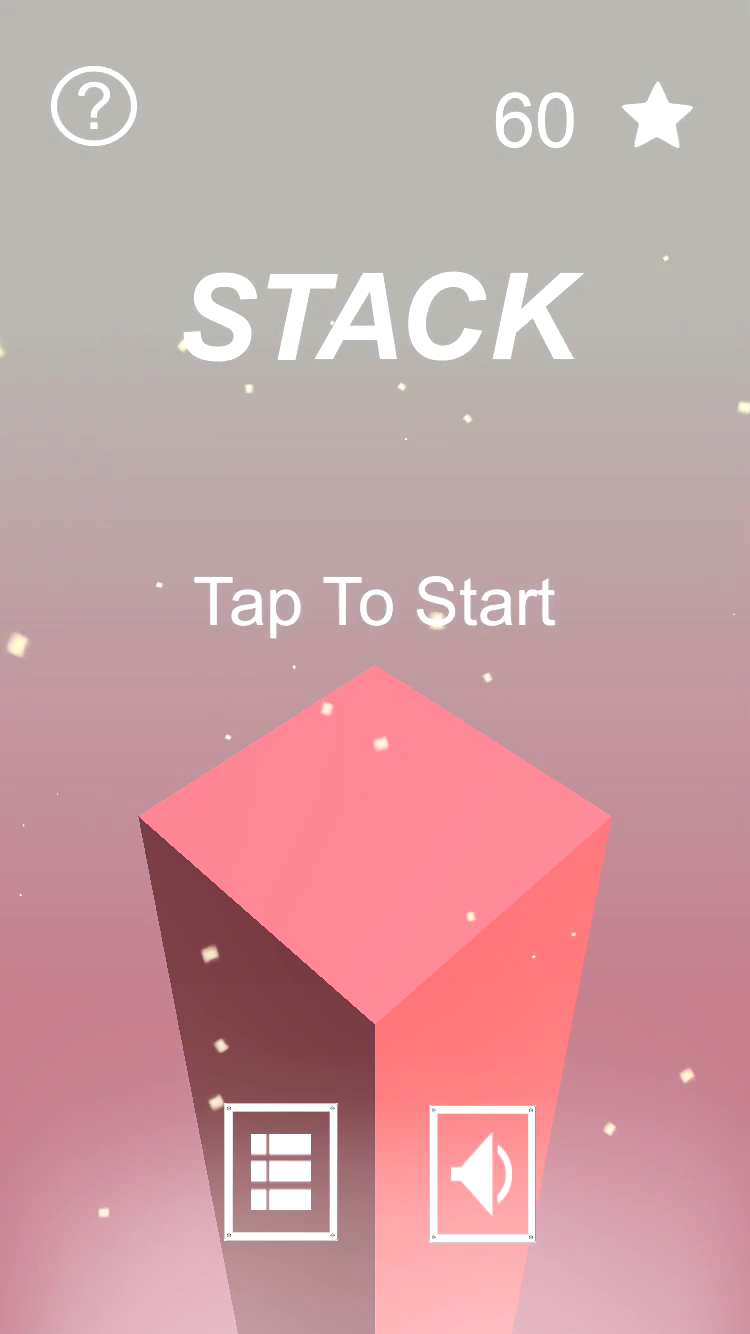The width and height of the screenshot is (750, 1334).
Task: Toggle the sound speaker button
Action: [482, 1173]
